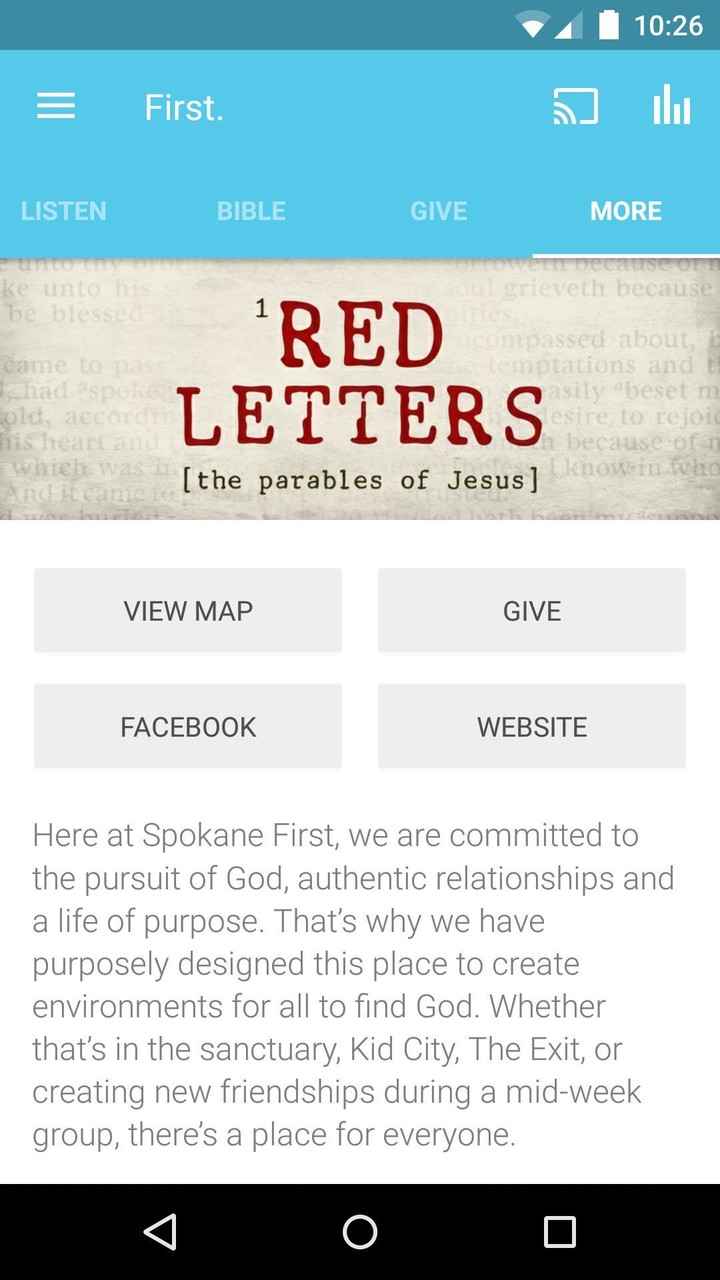Open the navigation drawer menu
720x1280 pixels.
(56, 106)
